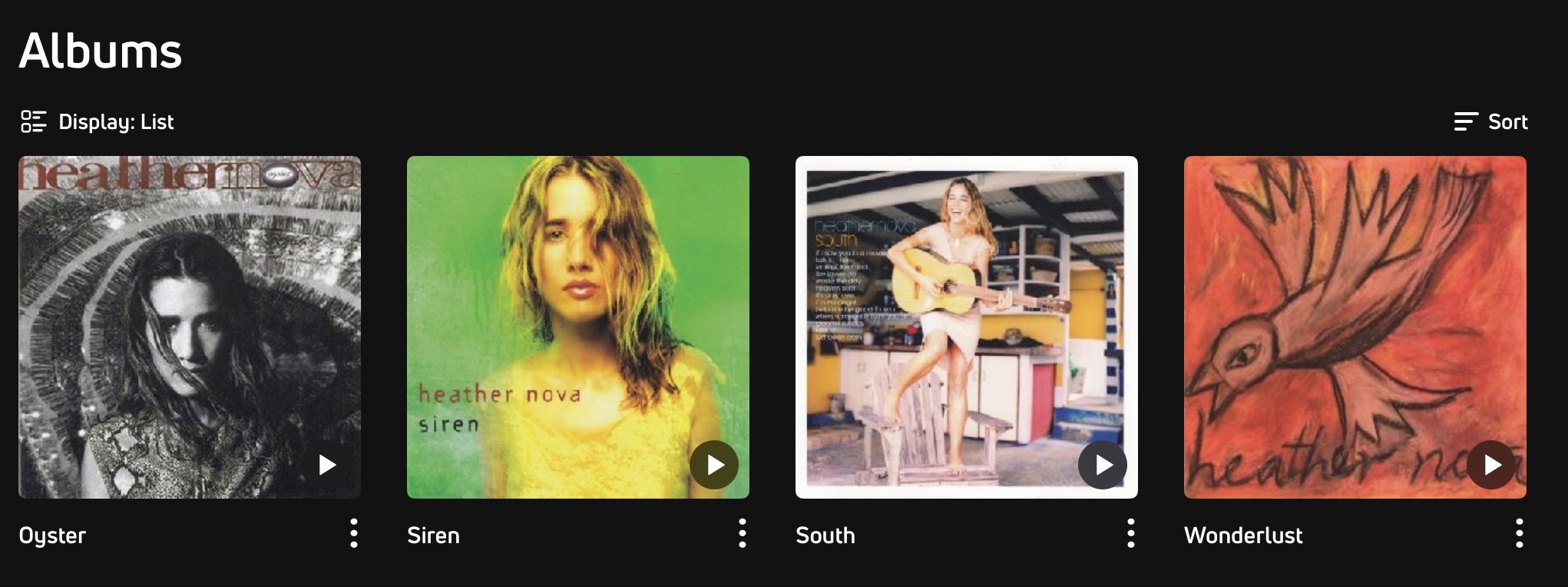This screenshot has width=1568, height=587.
Task: Open more options for South
Action: point(1131,533)
